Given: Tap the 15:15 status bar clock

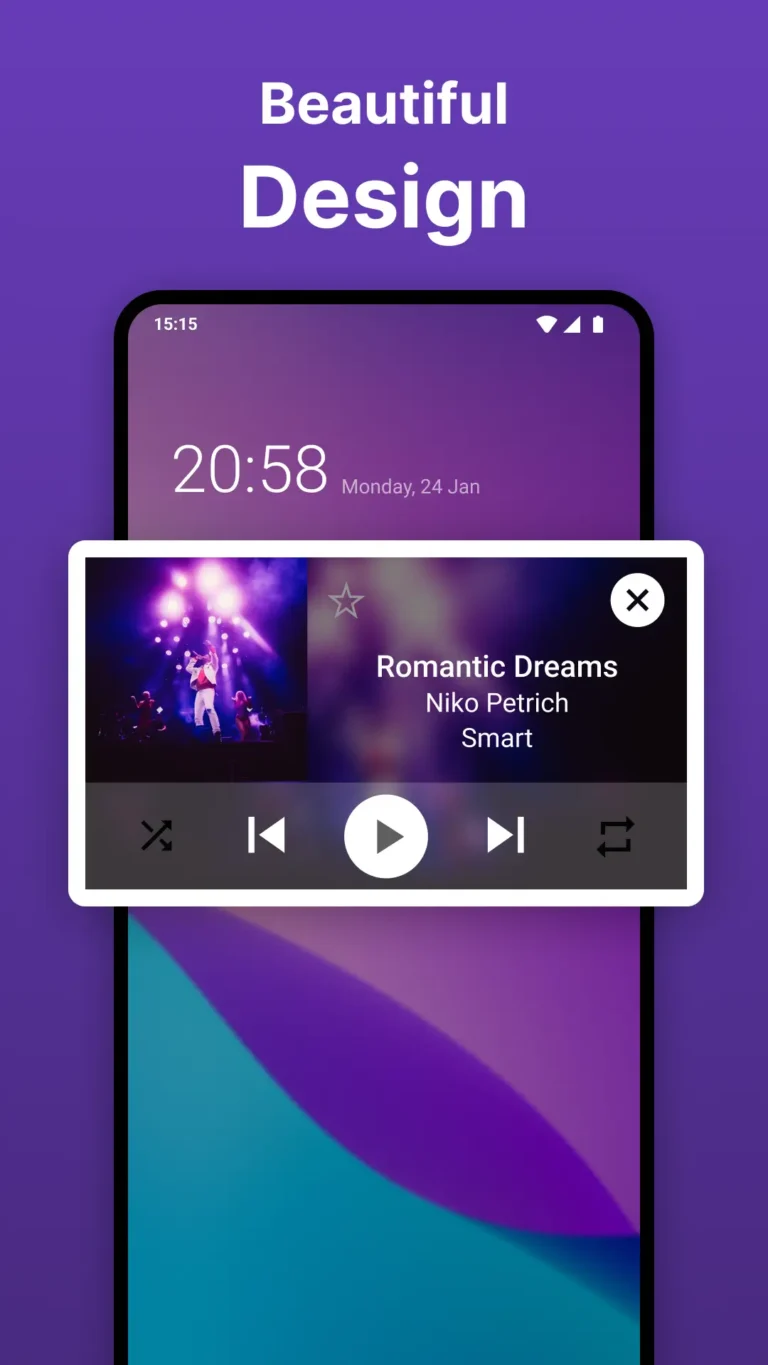Looking at the screenshot, I should [176, 323].
